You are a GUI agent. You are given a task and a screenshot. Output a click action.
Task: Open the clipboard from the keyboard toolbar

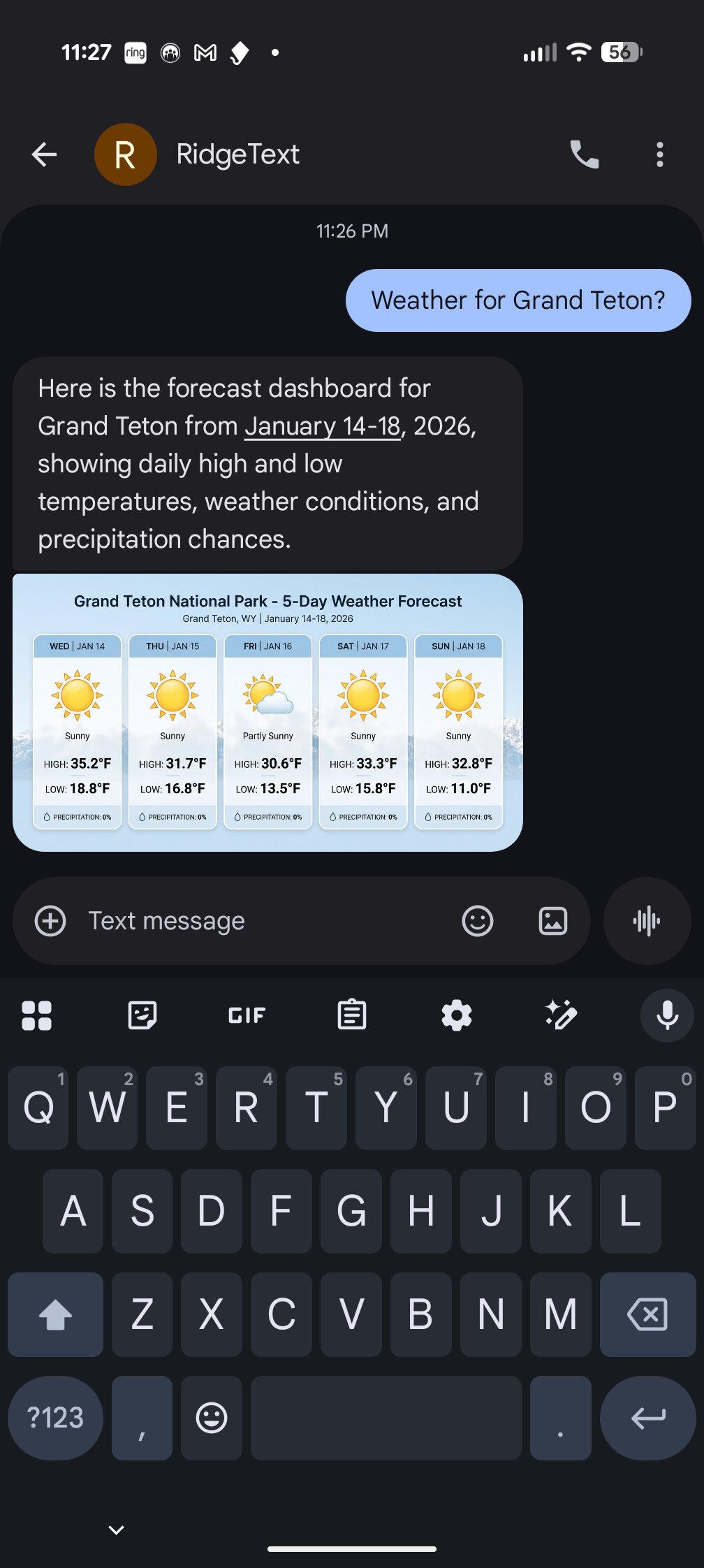tap(352, 1015)
